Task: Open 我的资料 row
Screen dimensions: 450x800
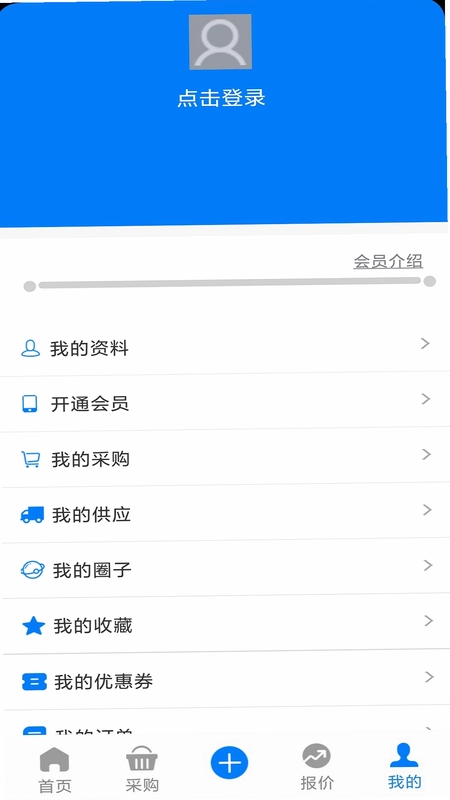Action: coord(225,347)
